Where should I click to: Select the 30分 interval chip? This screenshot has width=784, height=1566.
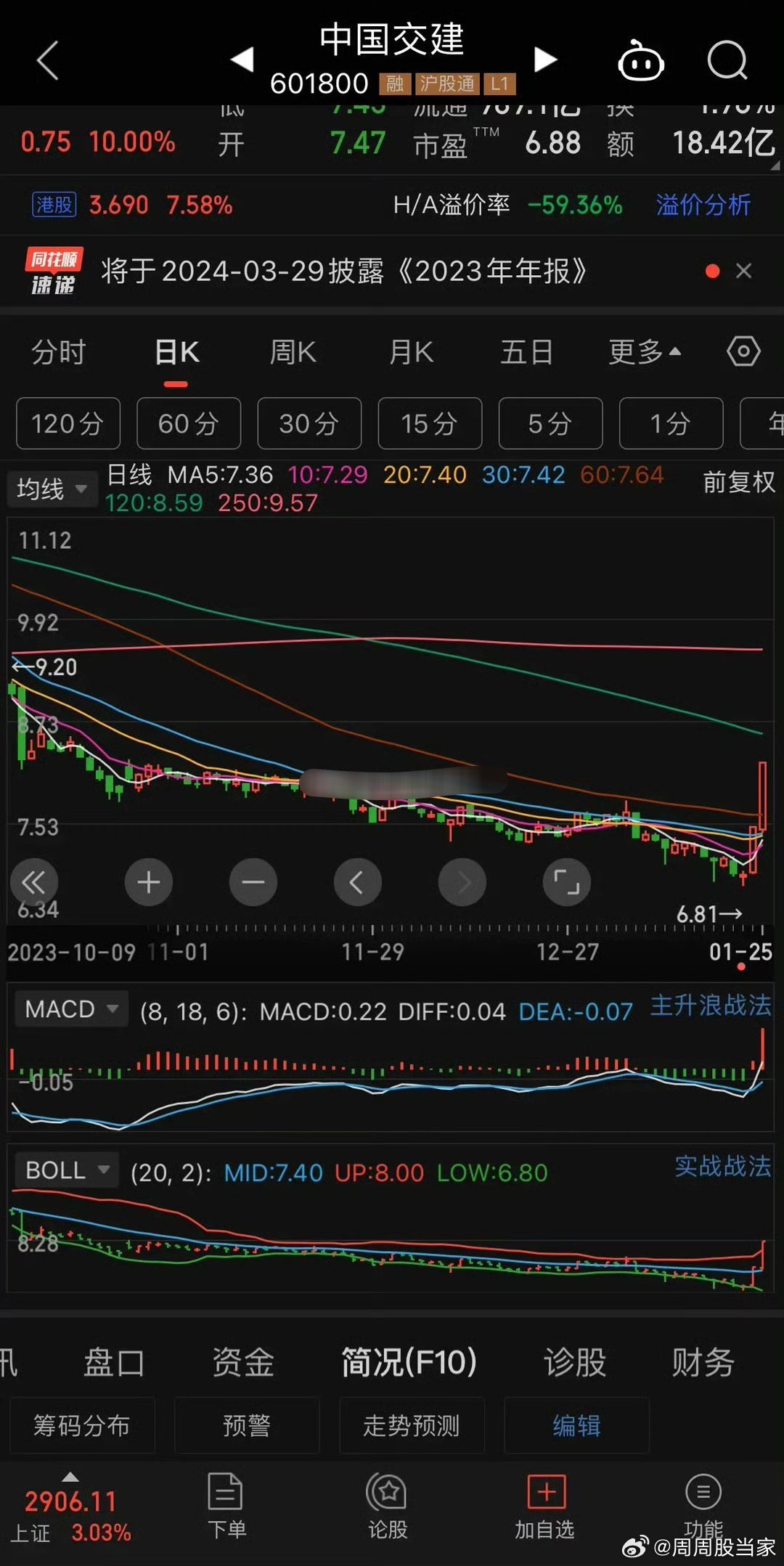(x=309, y=423)
